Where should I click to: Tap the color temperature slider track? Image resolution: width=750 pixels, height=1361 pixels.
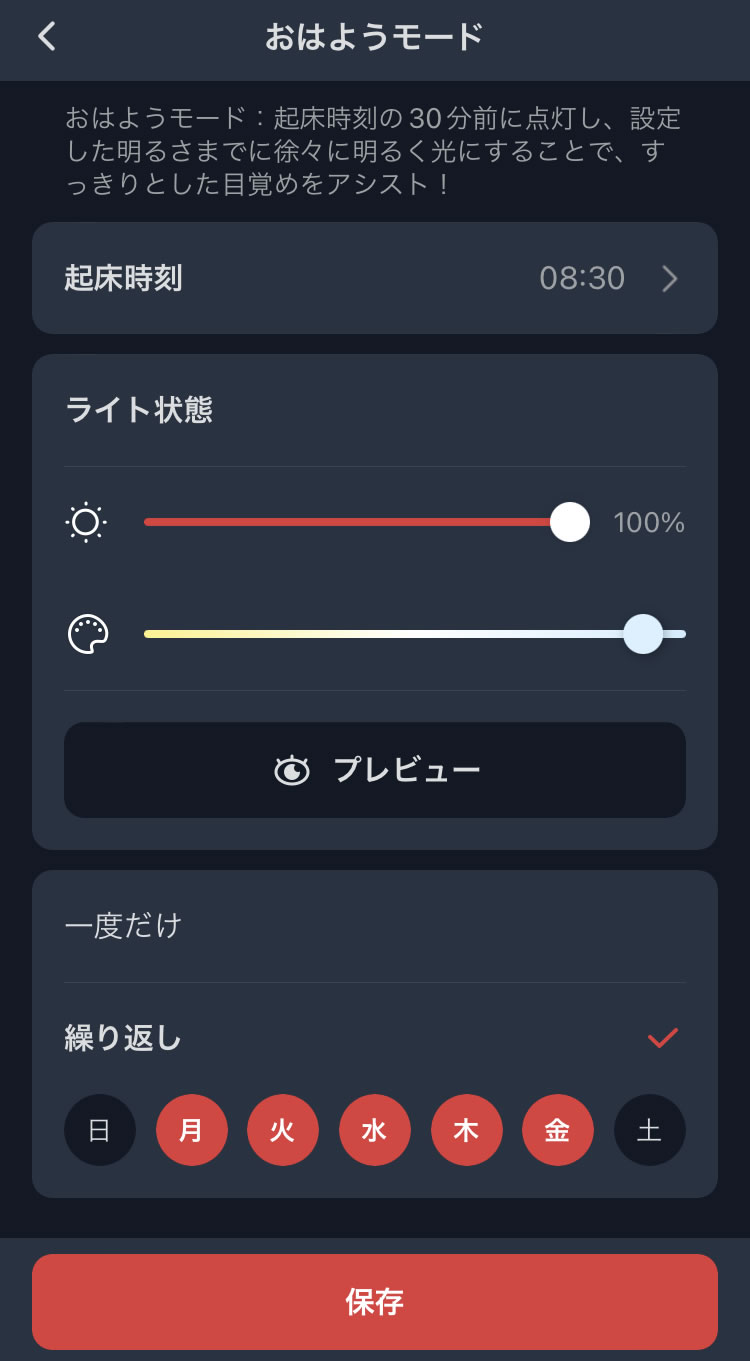415,634
